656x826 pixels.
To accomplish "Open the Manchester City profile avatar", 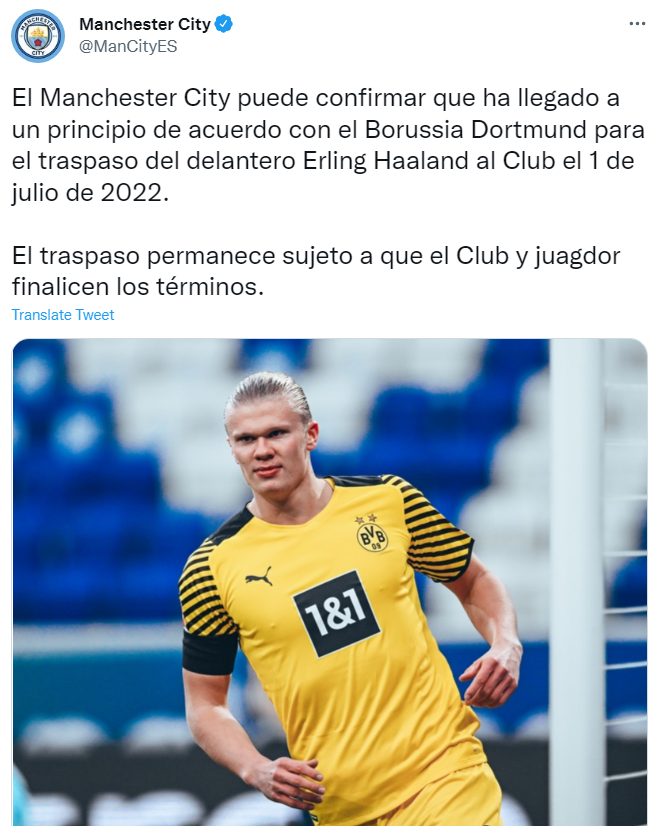I will point(38,36).
